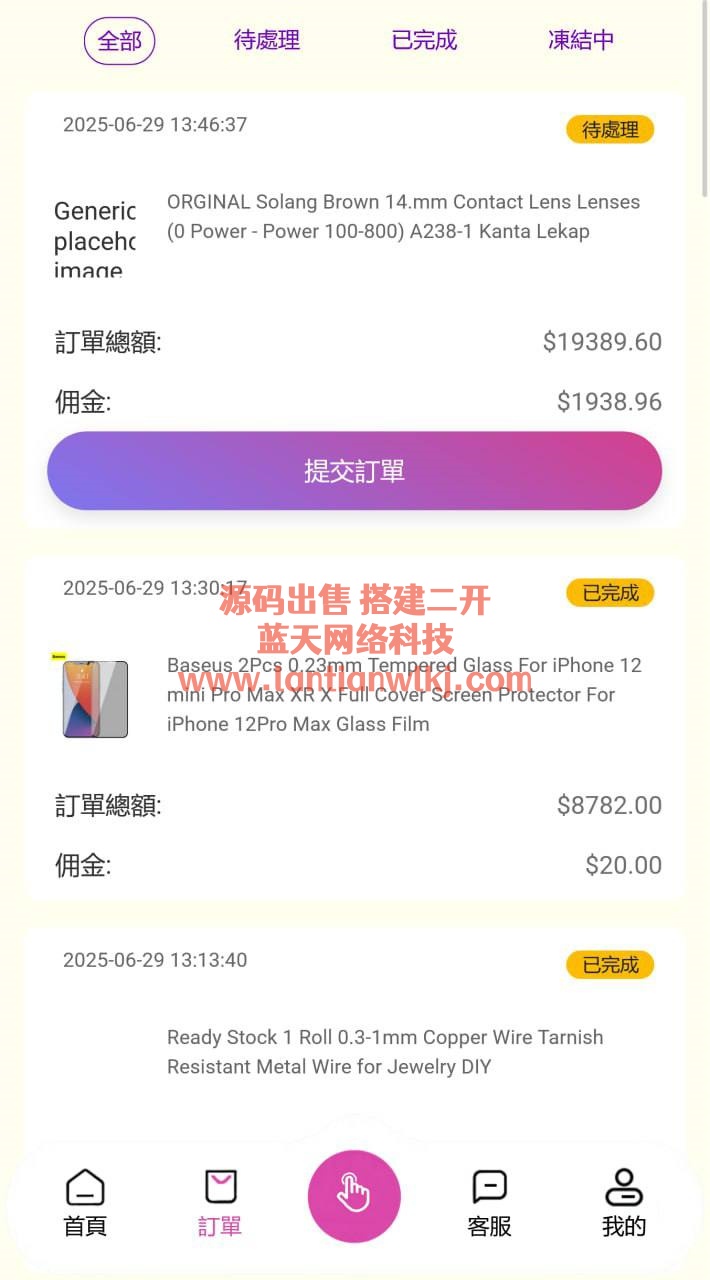The image size is (710, 1280).
Task: Tap the 提交訂單 button
Action: [x=354, y=471]
